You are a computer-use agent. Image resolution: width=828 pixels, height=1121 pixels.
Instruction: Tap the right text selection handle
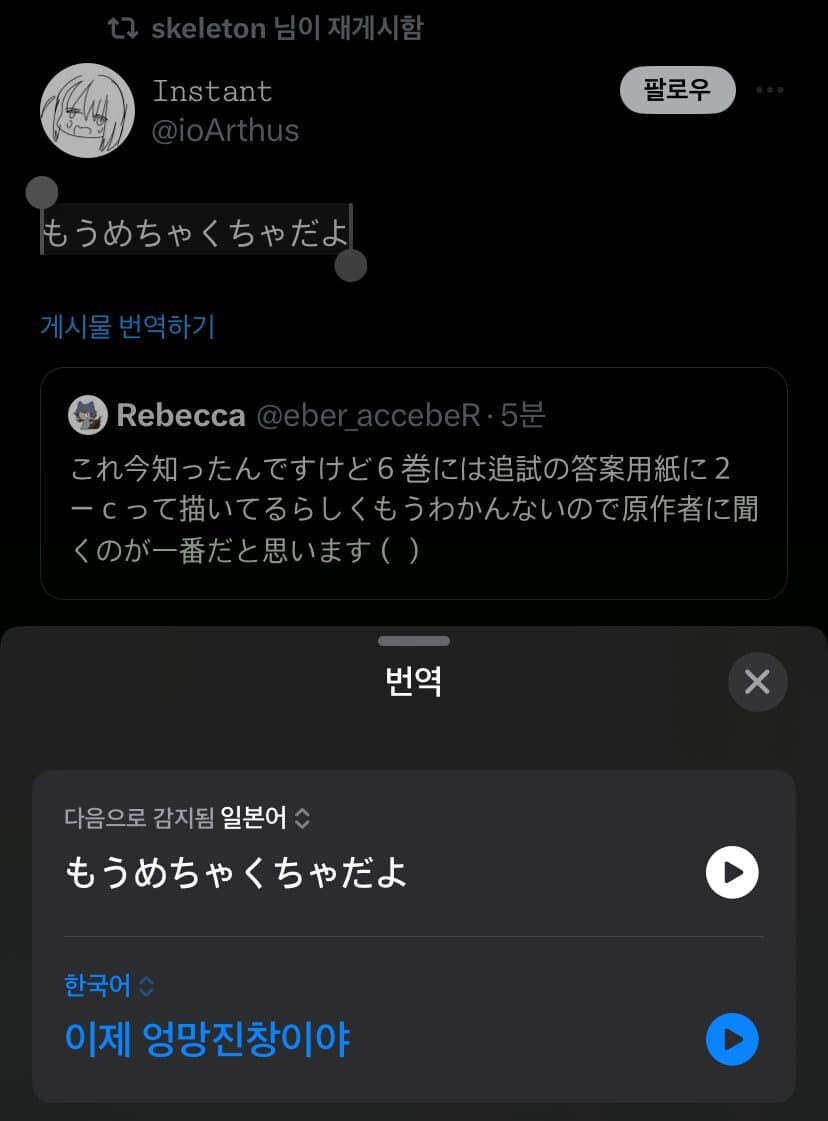coord(349,266)
